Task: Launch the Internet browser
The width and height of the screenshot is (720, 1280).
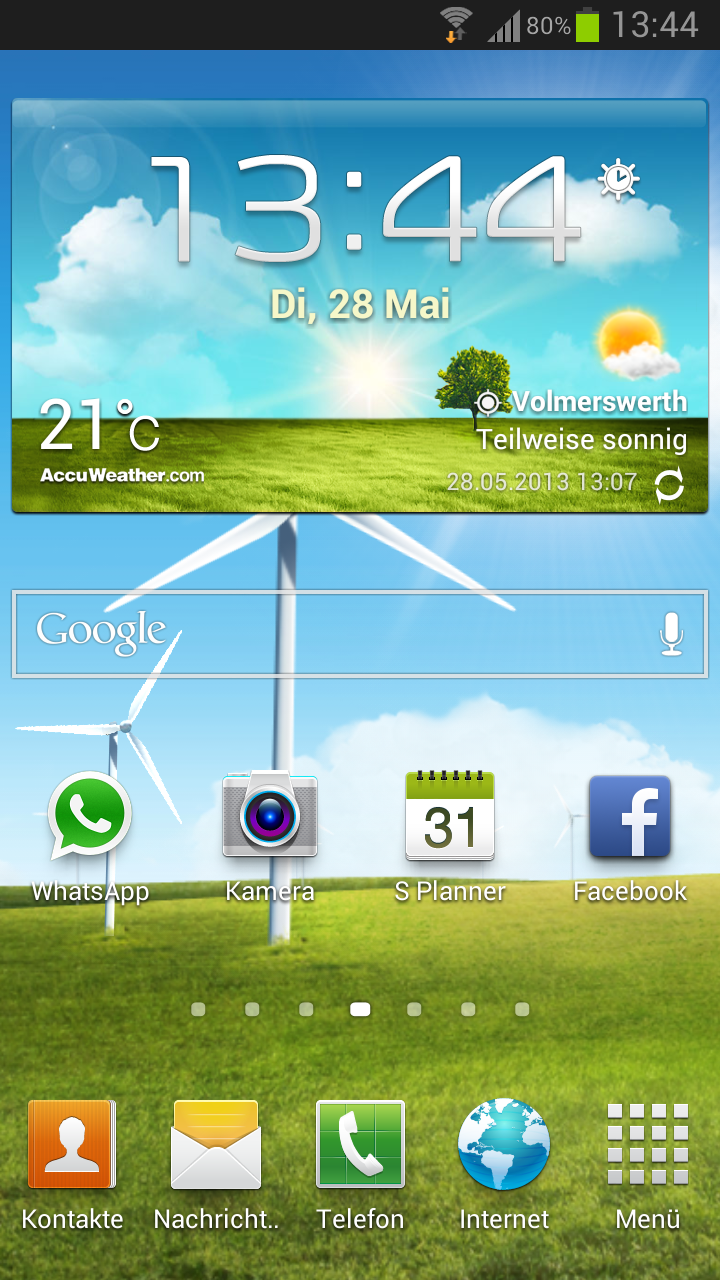Action: [x=504, y=1165]
